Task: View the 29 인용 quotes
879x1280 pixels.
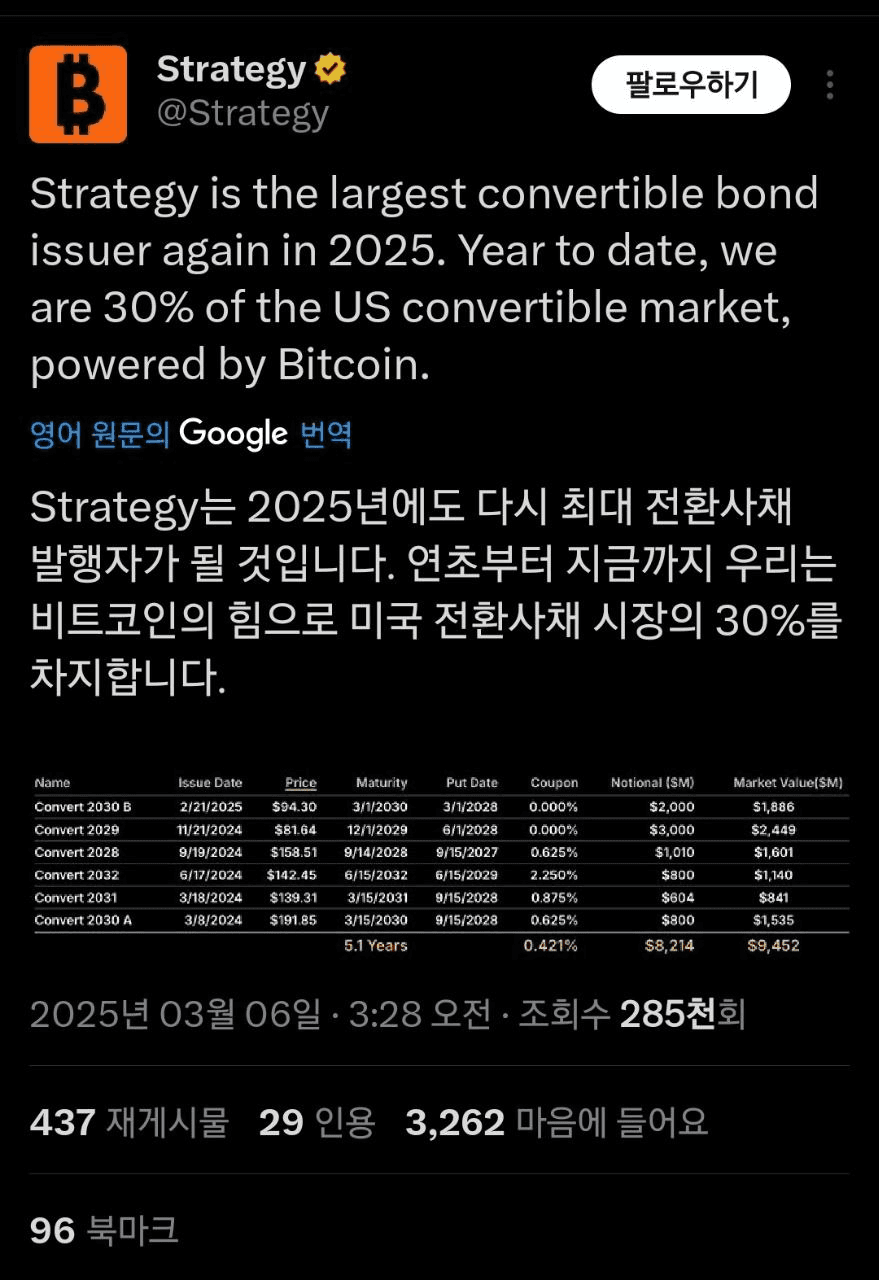Action: (316, 1122)
